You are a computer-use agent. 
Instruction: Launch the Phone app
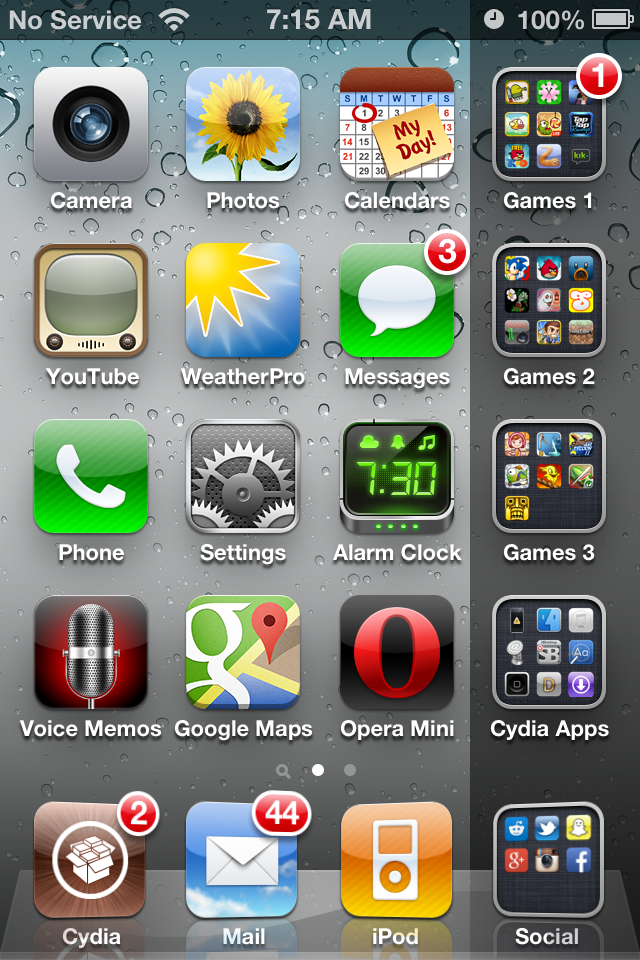[x=91, y=477]
